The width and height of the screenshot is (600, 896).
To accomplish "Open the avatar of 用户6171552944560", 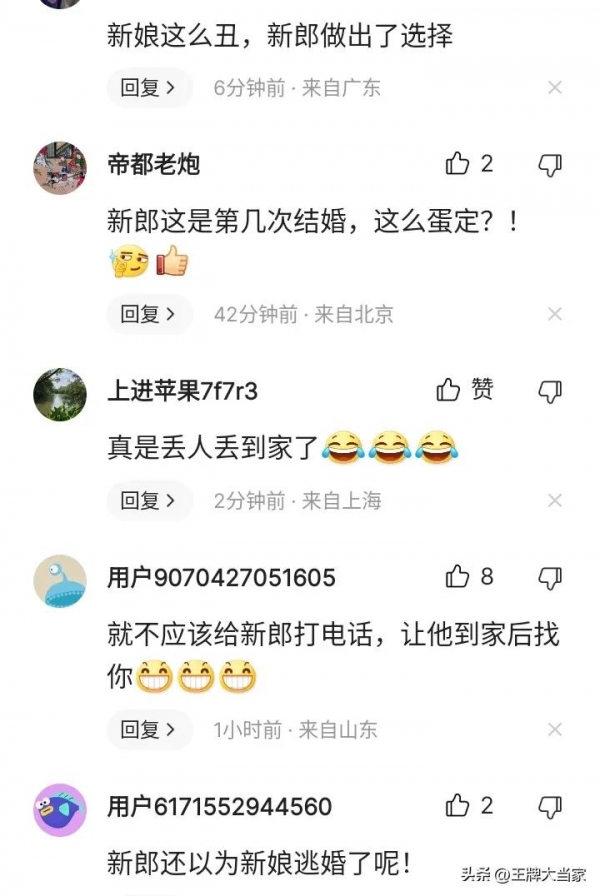I will tap(60, 810).
